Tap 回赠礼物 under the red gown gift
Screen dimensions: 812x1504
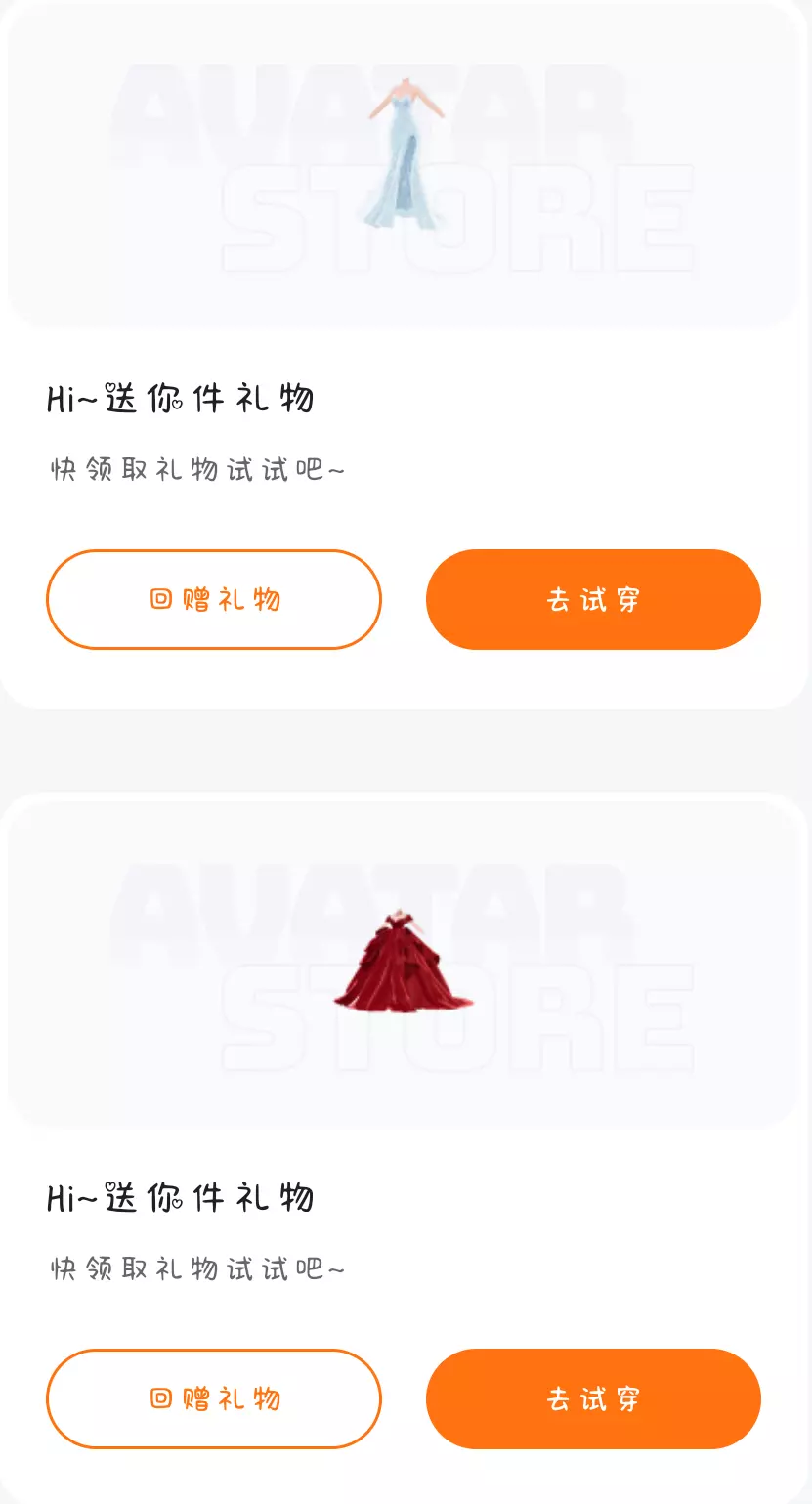pyautogui.click(x=214, y=1398)
